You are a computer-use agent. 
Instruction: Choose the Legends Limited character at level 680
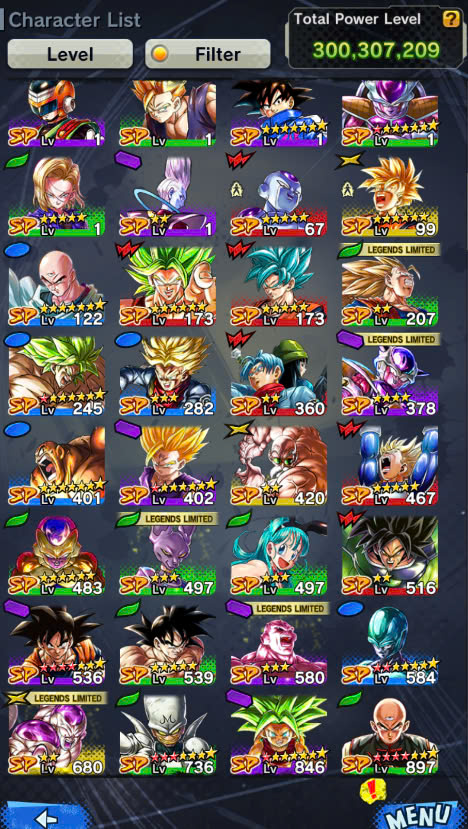point(57,734)
